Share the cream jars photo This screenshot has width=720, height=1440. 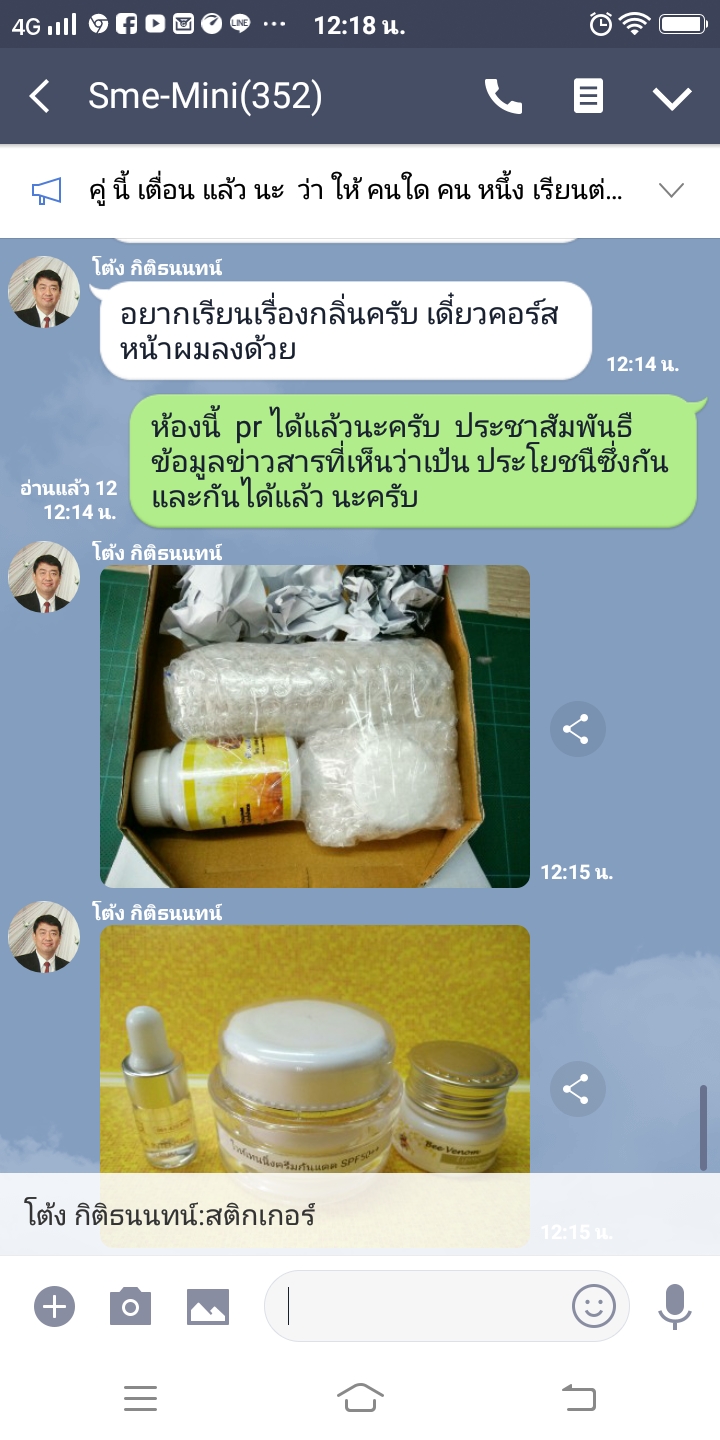pyautogui.click(x=577, y=1089)
